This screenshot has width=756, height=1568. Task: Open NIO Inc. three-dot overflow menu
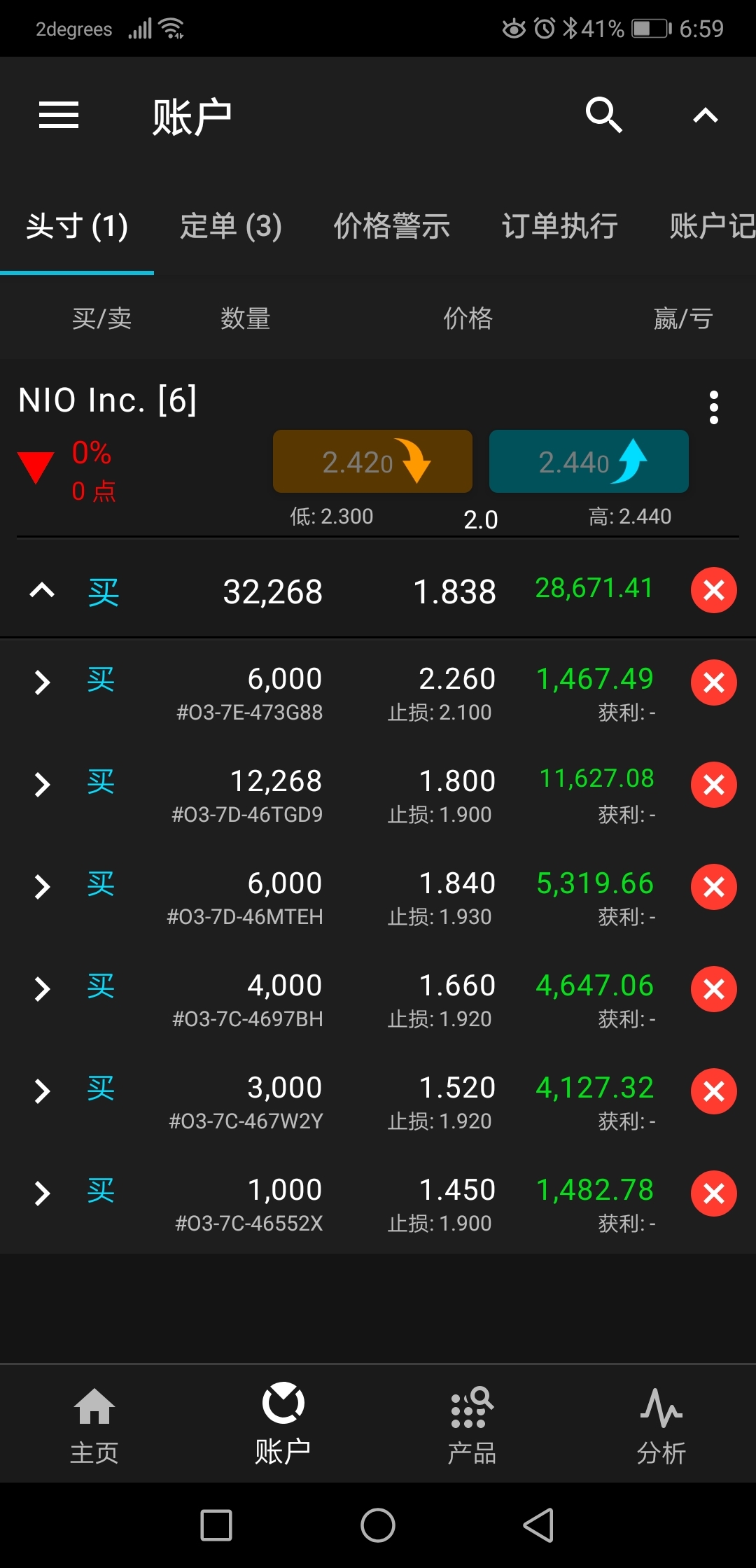pos(713,407)
